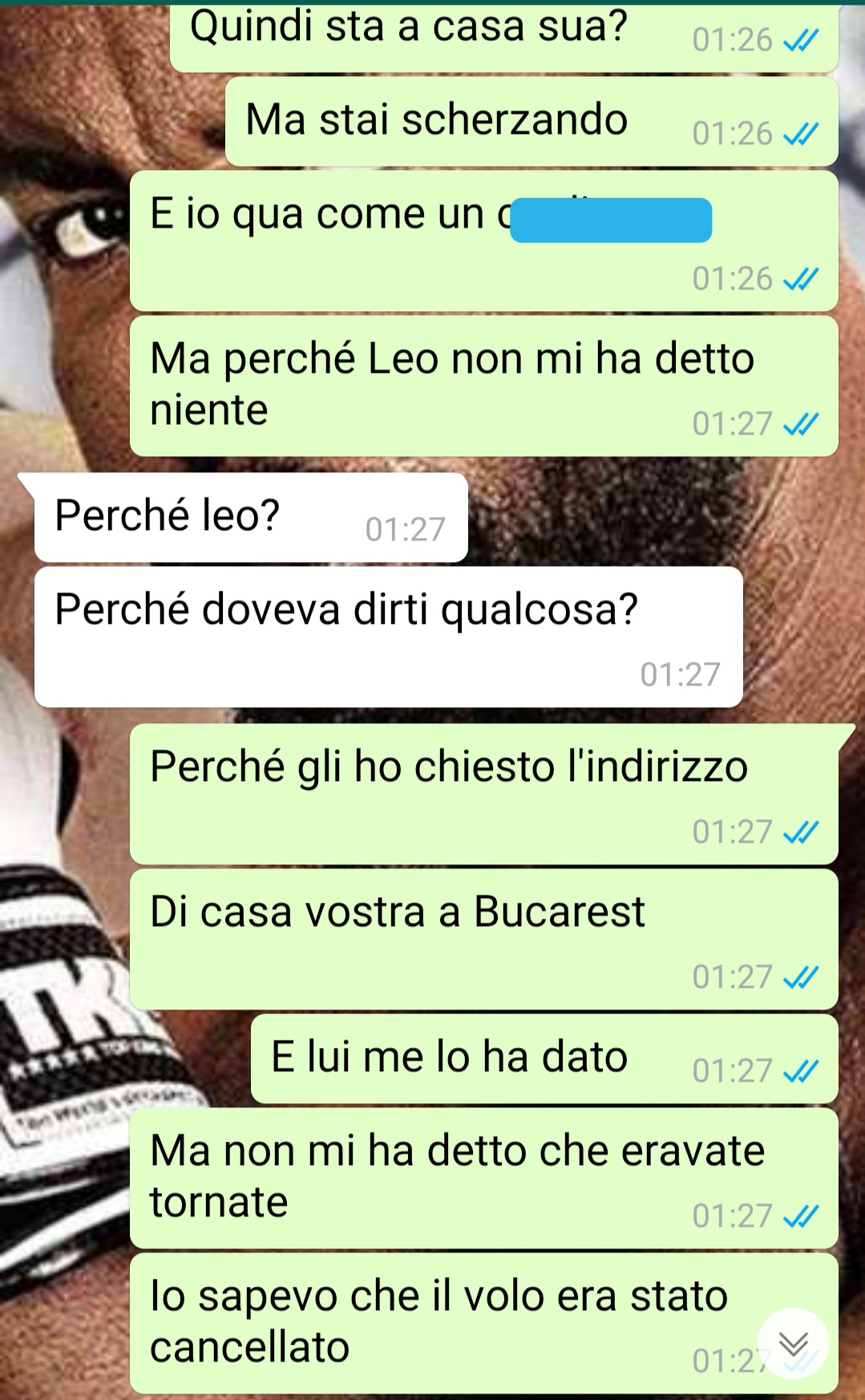Viewport: 865px width, 1400px height.
Task: Jump to the latest messages with down-arrow button
Action: pyautogui.click(x=792, y=1341)
